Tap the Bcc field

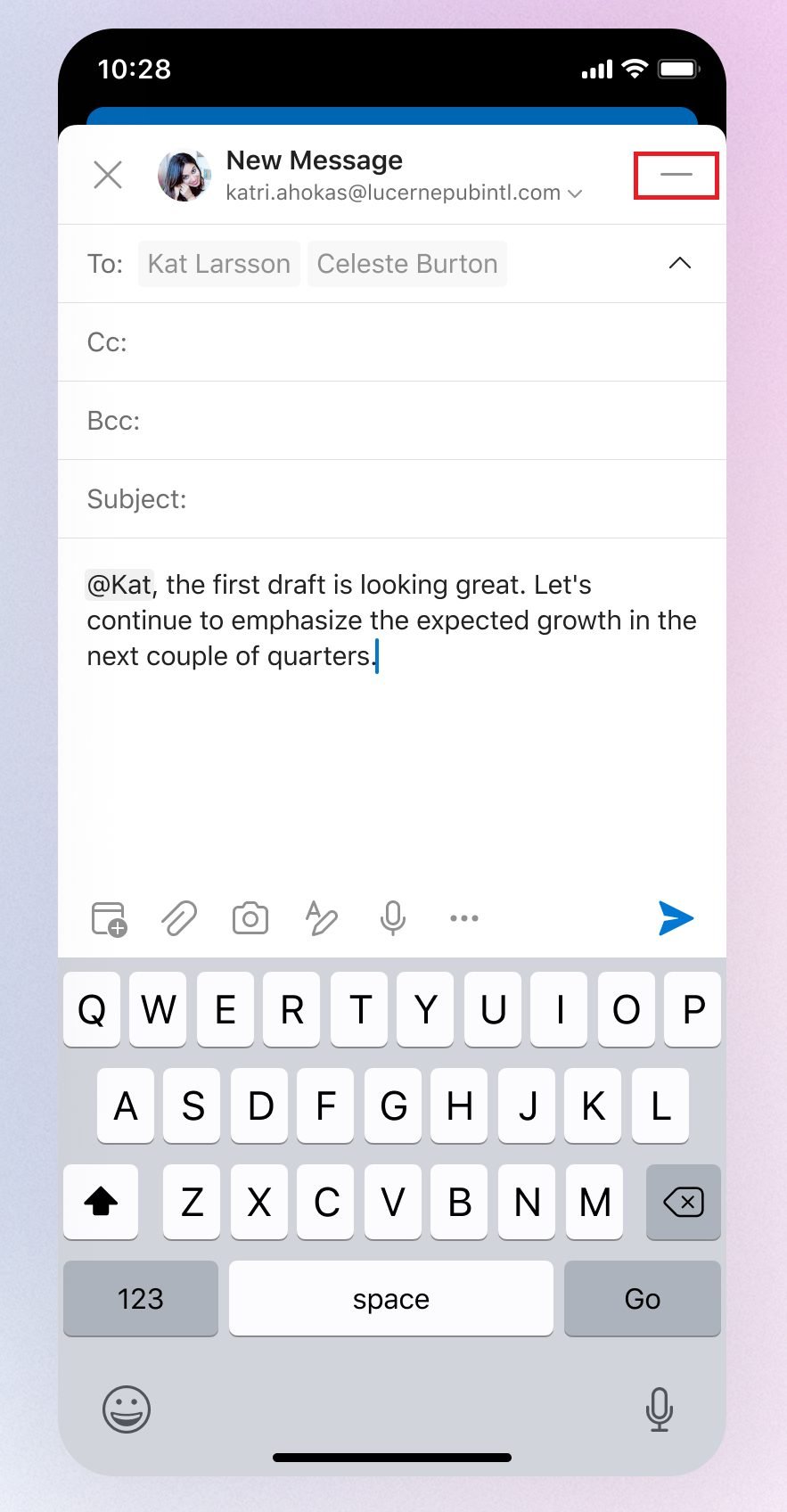point(392,421)
